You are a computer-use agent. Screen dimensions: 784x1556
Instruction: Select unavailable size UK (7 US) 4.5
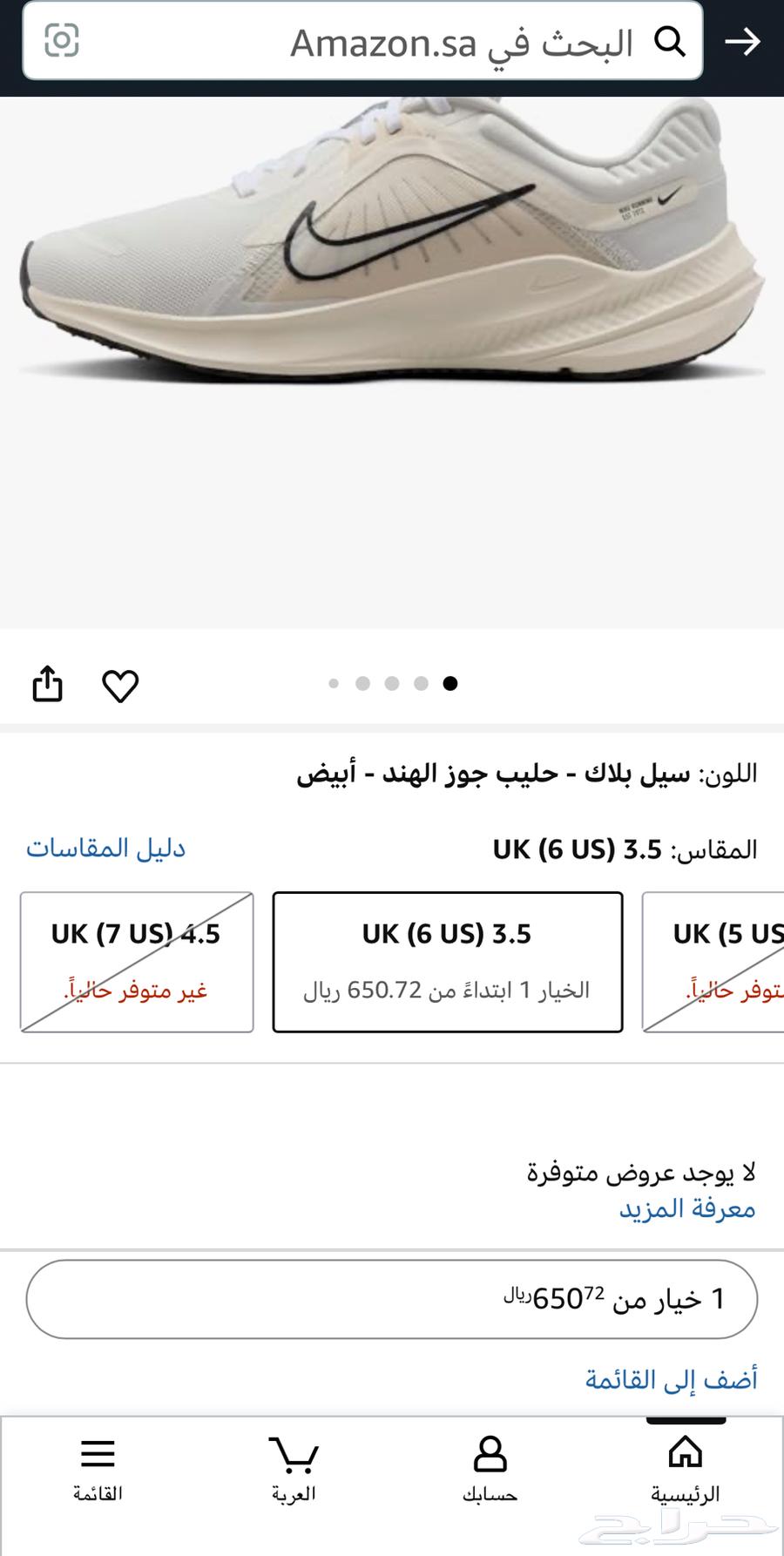point(135,962)
